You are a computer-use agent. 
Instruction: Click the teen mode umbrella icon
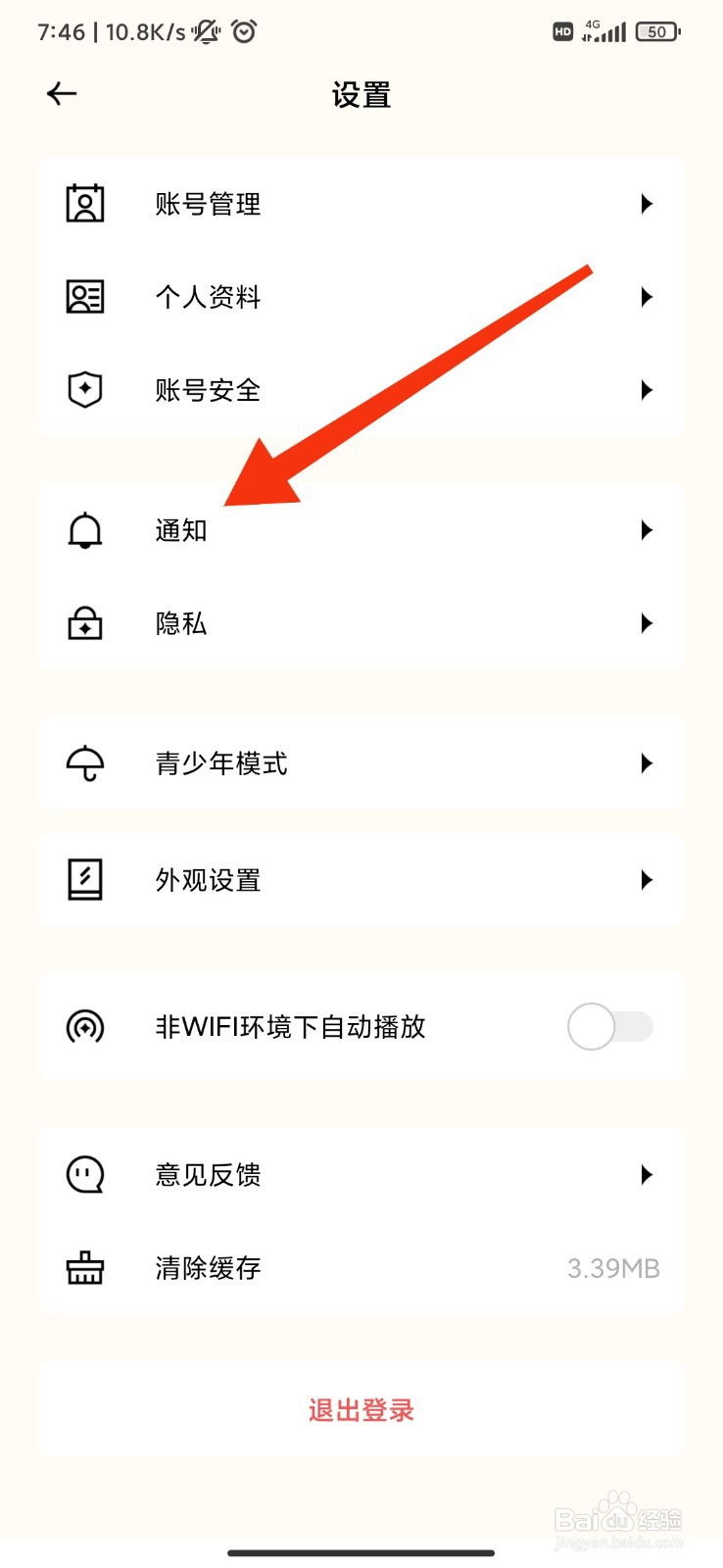pyautogui.click(x=84, y=763)
